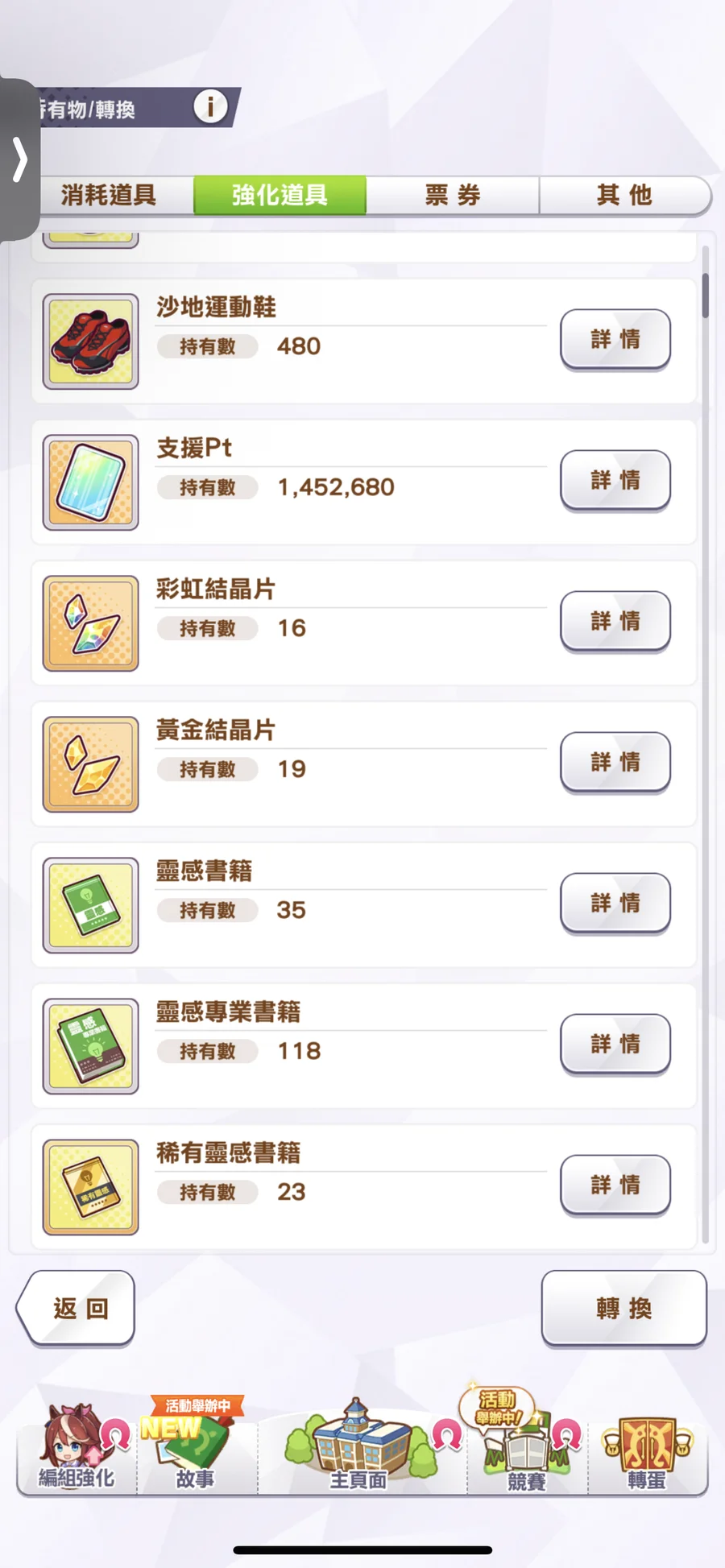725x1568 pixels.
Task: Switch to the 其他 tab
Action: point(624,195)
